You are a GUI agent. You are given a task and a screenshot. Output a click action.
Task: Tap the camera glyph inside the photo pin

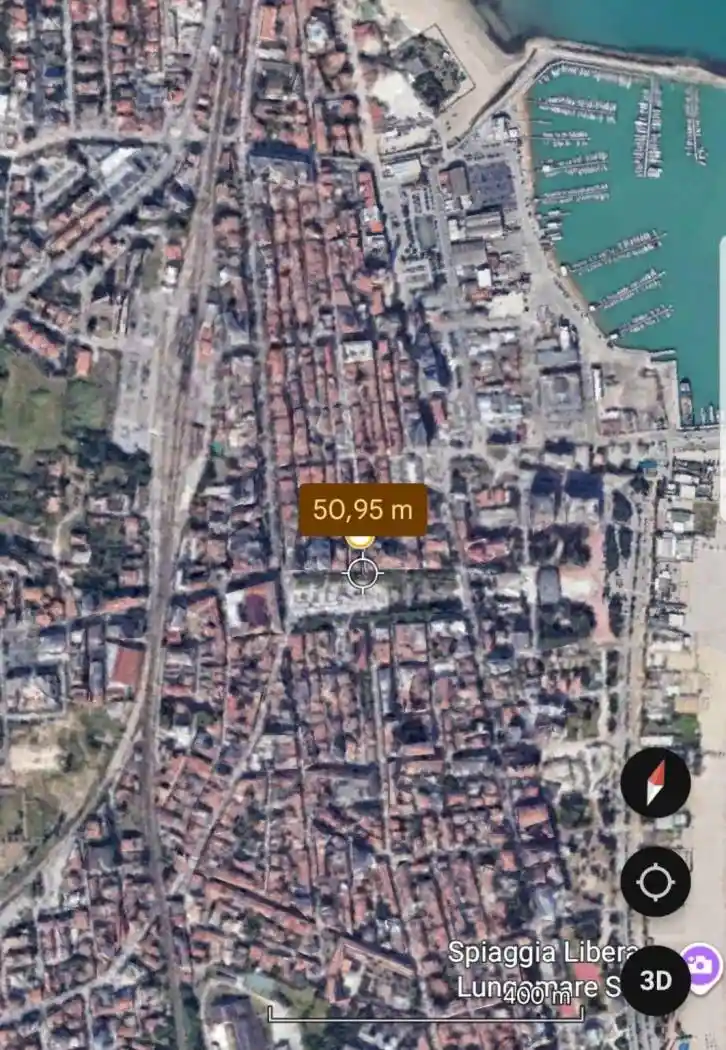click(x=700, y=964)
